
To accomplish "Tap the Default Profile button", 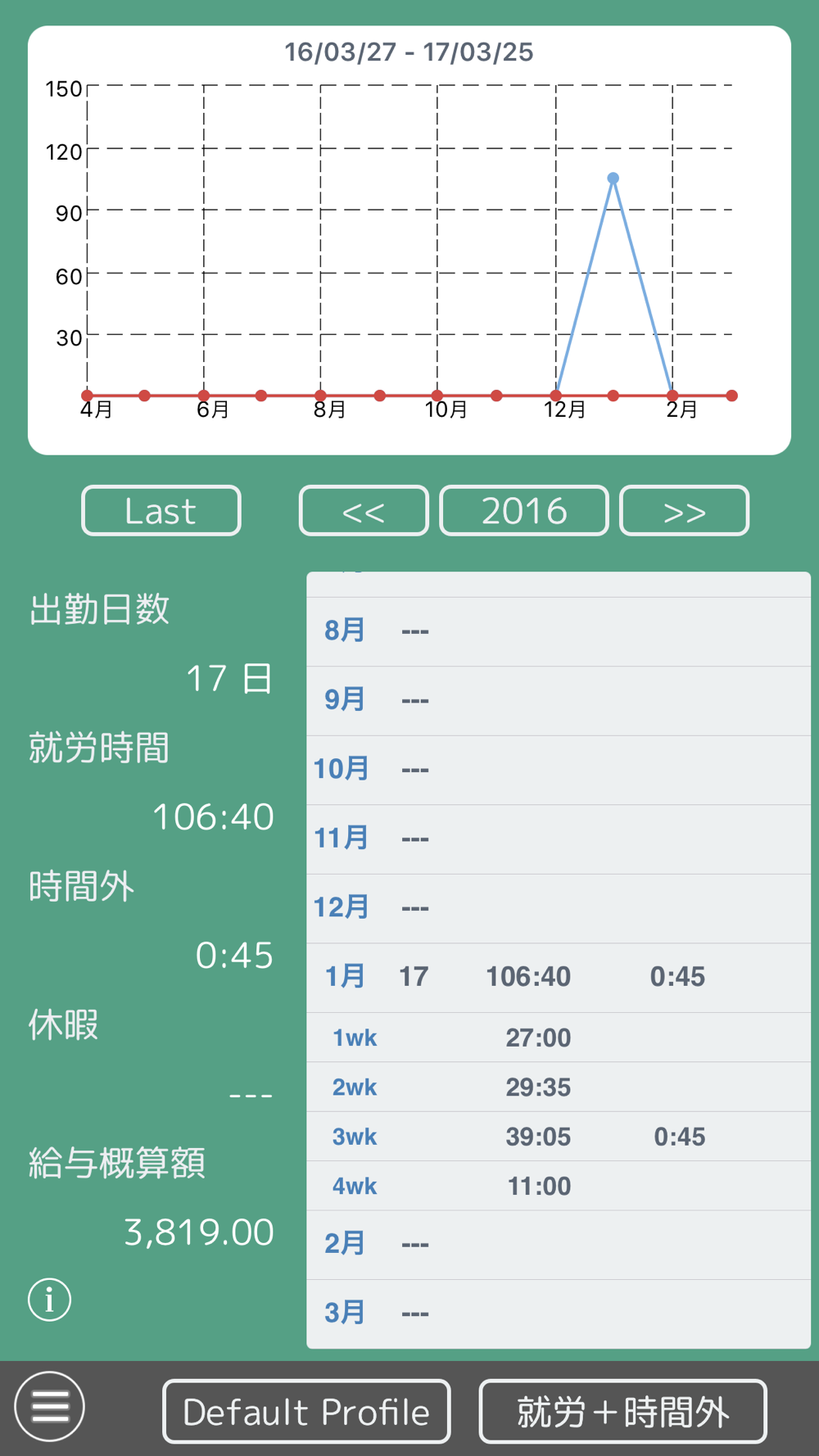I will tap(306, 1412).
